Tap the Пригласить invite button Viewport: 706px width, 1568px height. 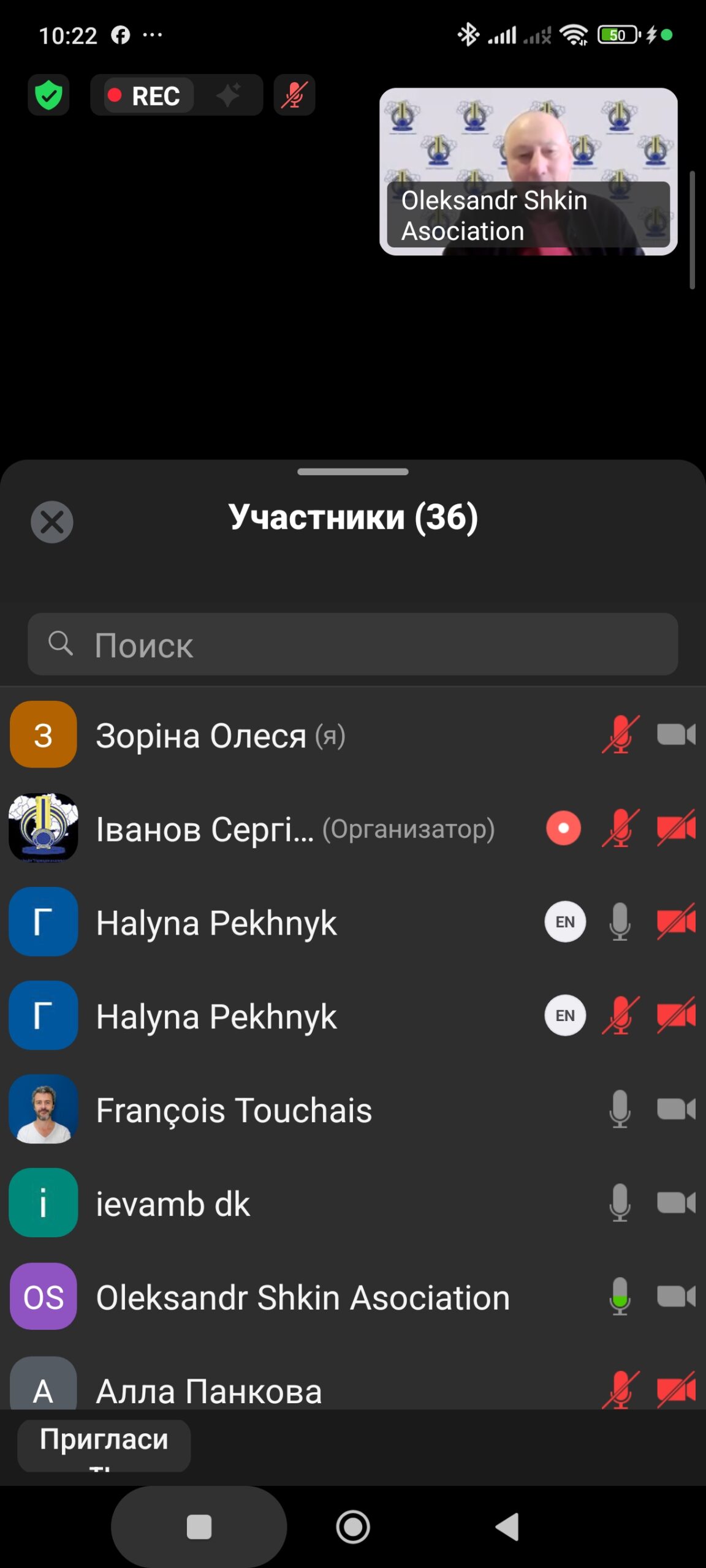click(x=104, y=1444)
